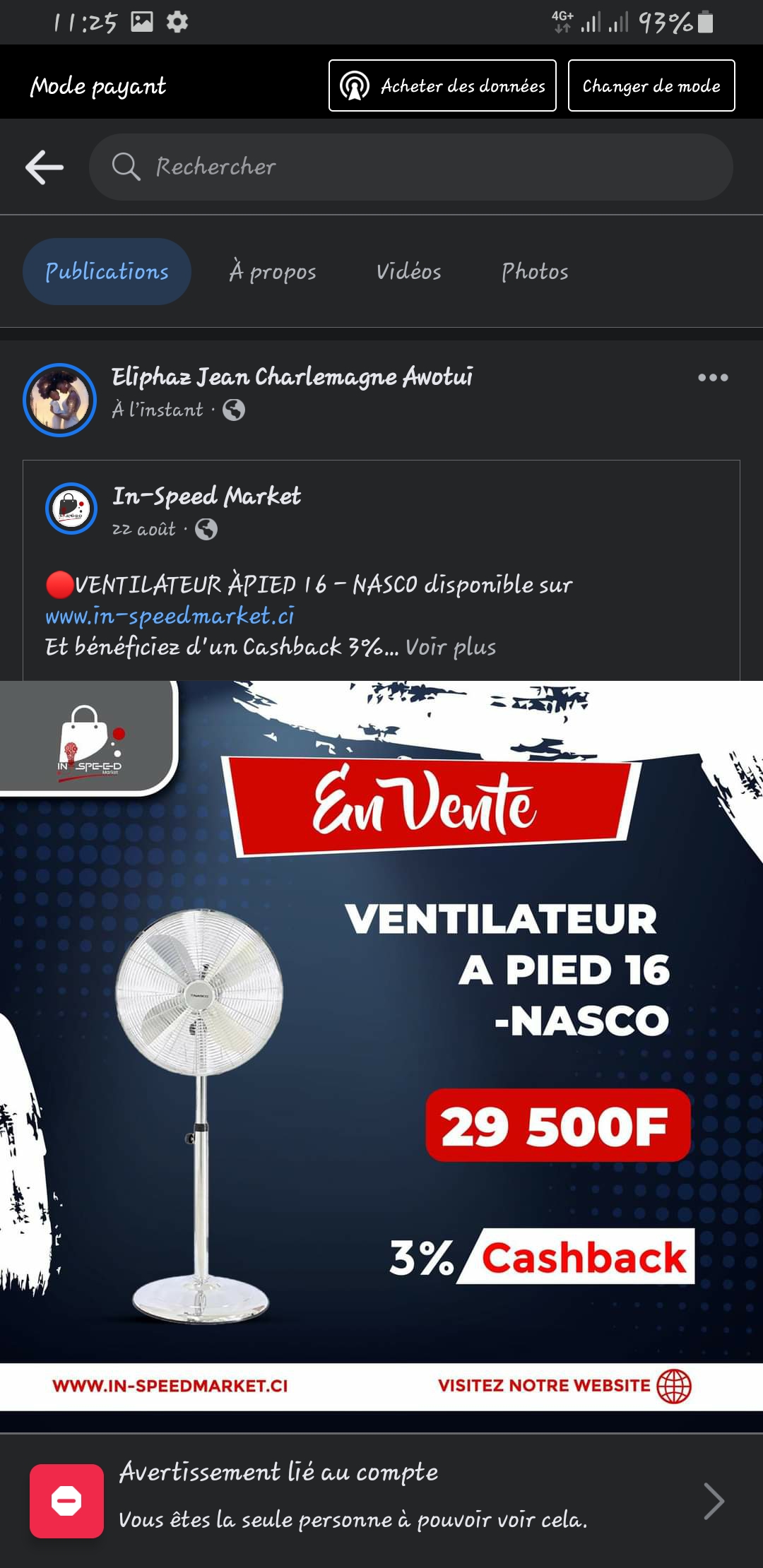
Task: Select the Publications tab
Action: [107, 272]
